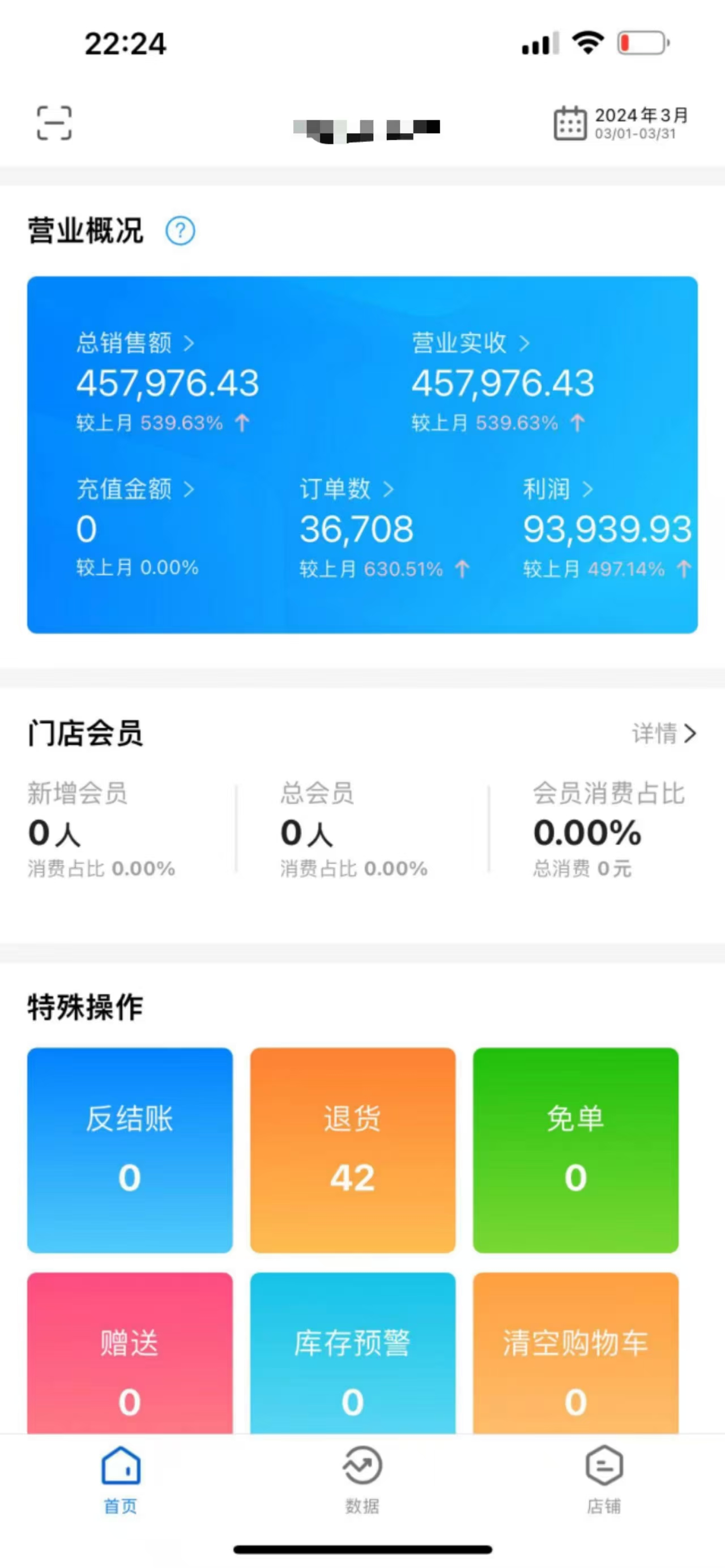Tap the help icon beside 营业概况
The image size is (725, 1568).
(x=180, y=231)
